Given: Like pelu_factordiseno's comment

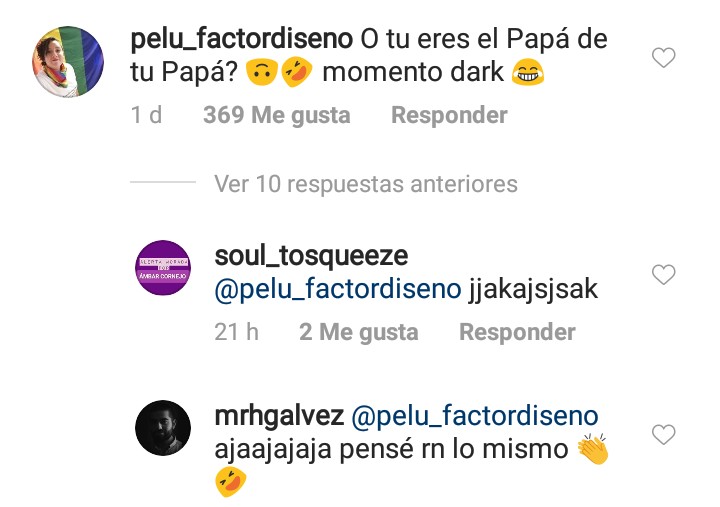Looking at the screenshot, I should (663, 59).
